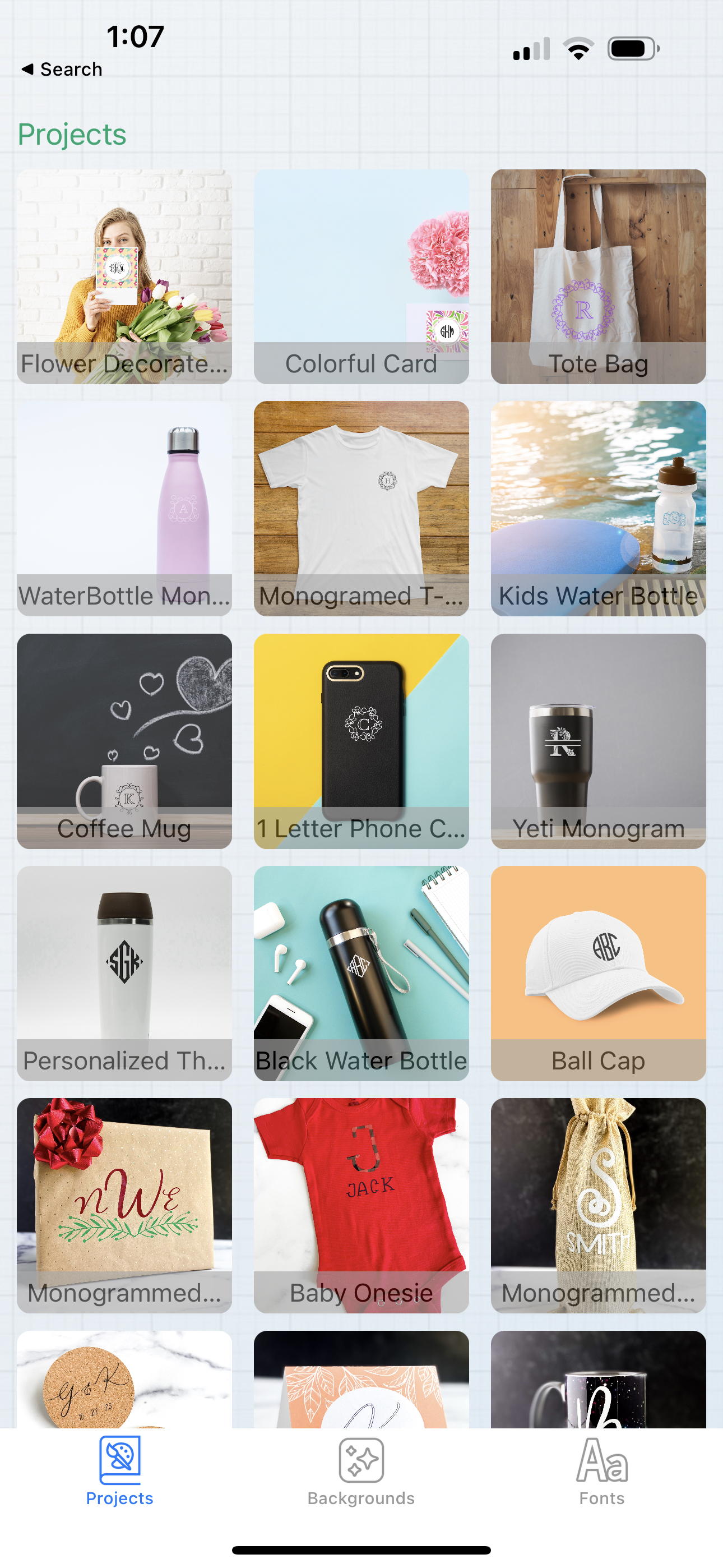Open the Monogrammed gift wrap project

[124, 1205]
